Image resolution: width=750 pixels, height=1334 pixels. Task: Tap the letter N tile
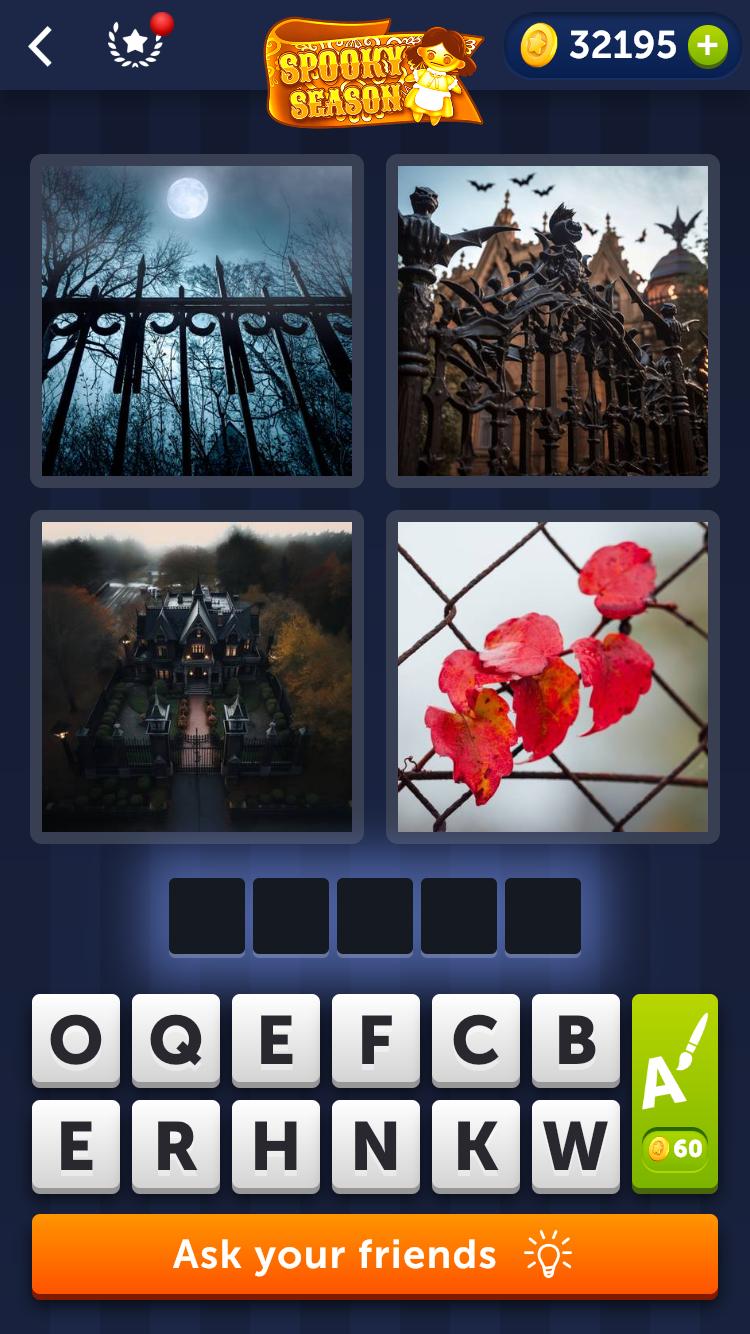point(376,1146)
